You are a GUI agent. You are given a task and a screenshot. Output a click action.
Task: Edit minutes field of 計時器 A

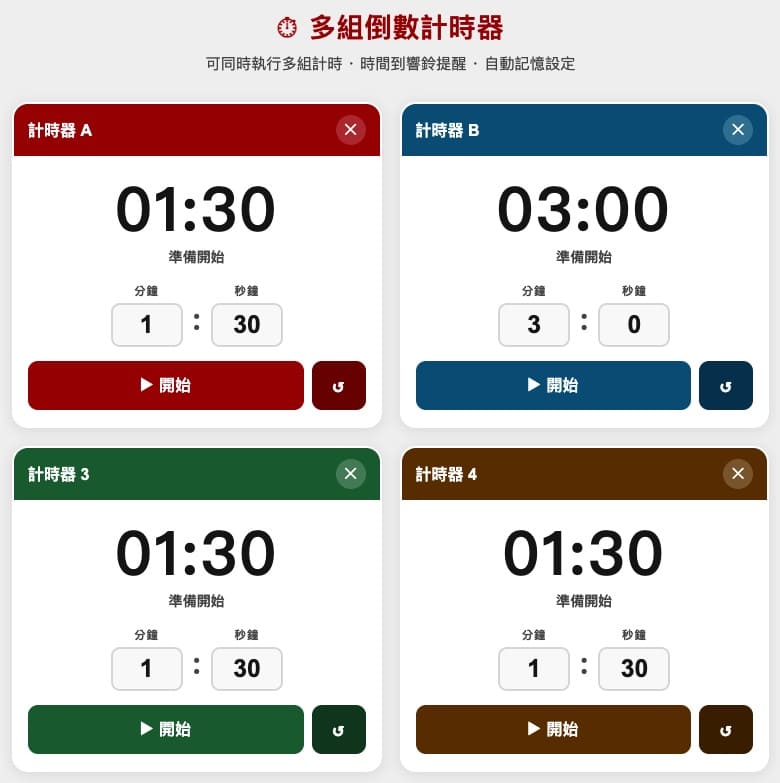point(146,325)
